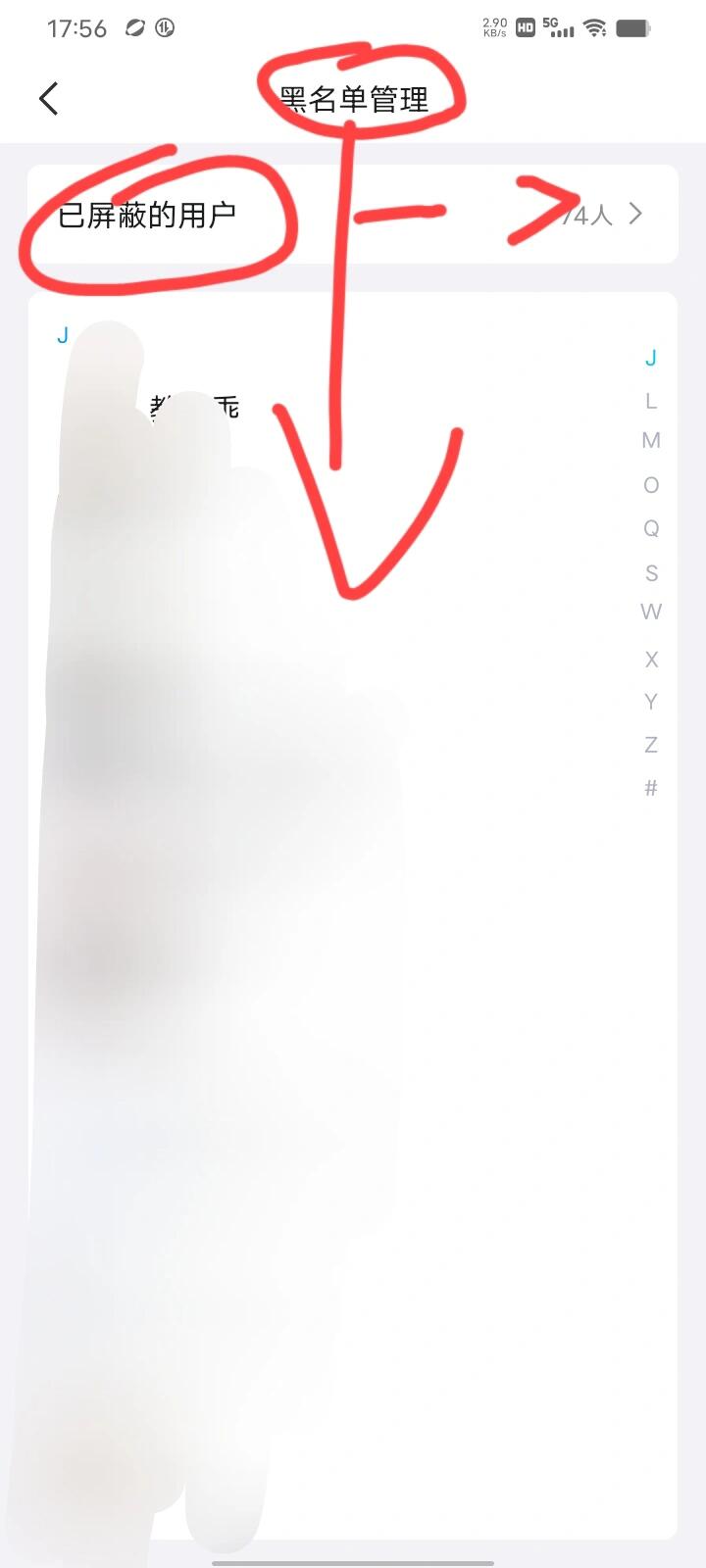Jump to index letter Q
The height and width of the screenshot is (1568, 706).
651,528
